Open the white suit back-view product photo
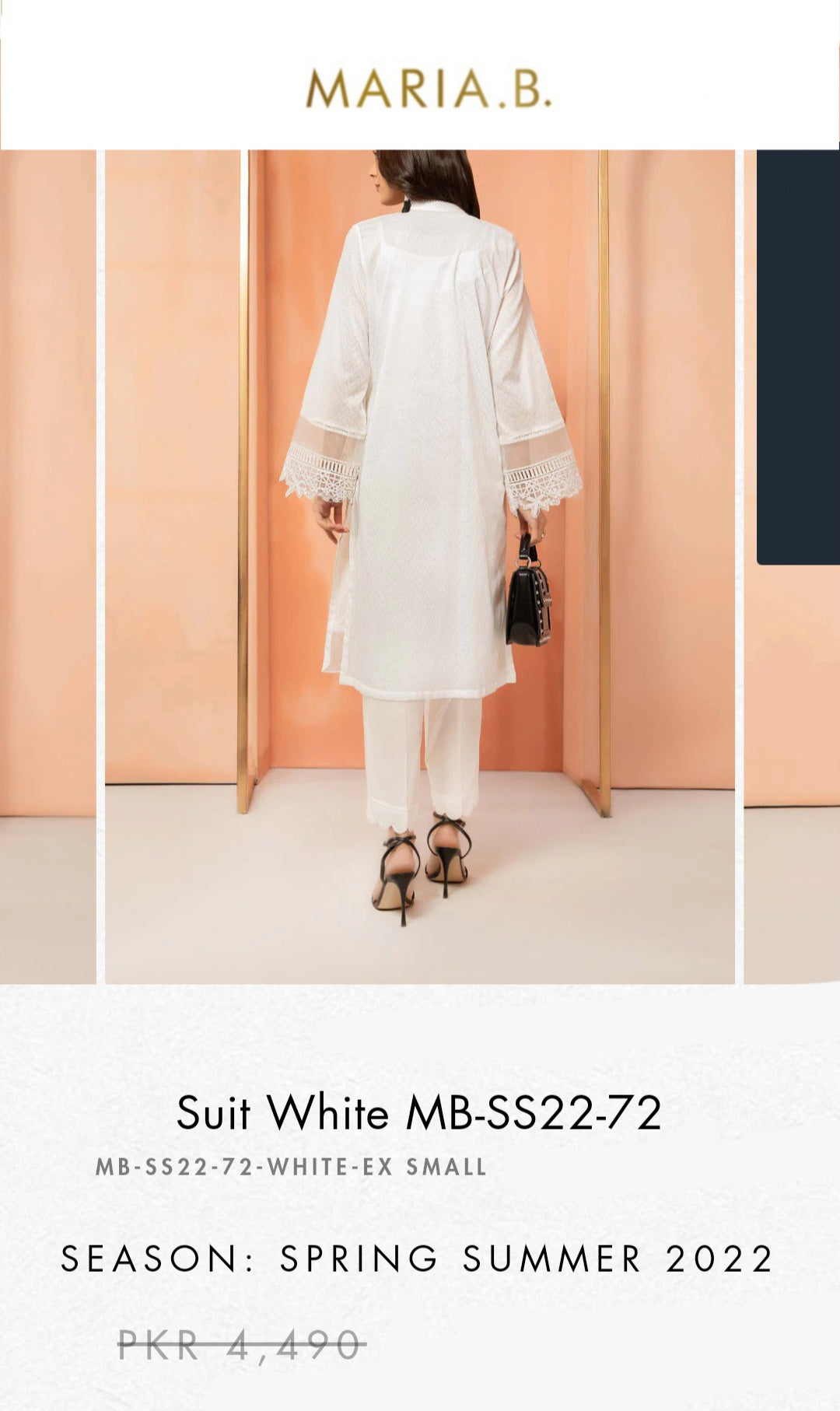Screen dimensions: 840x1411 click(x=420, y=566)
